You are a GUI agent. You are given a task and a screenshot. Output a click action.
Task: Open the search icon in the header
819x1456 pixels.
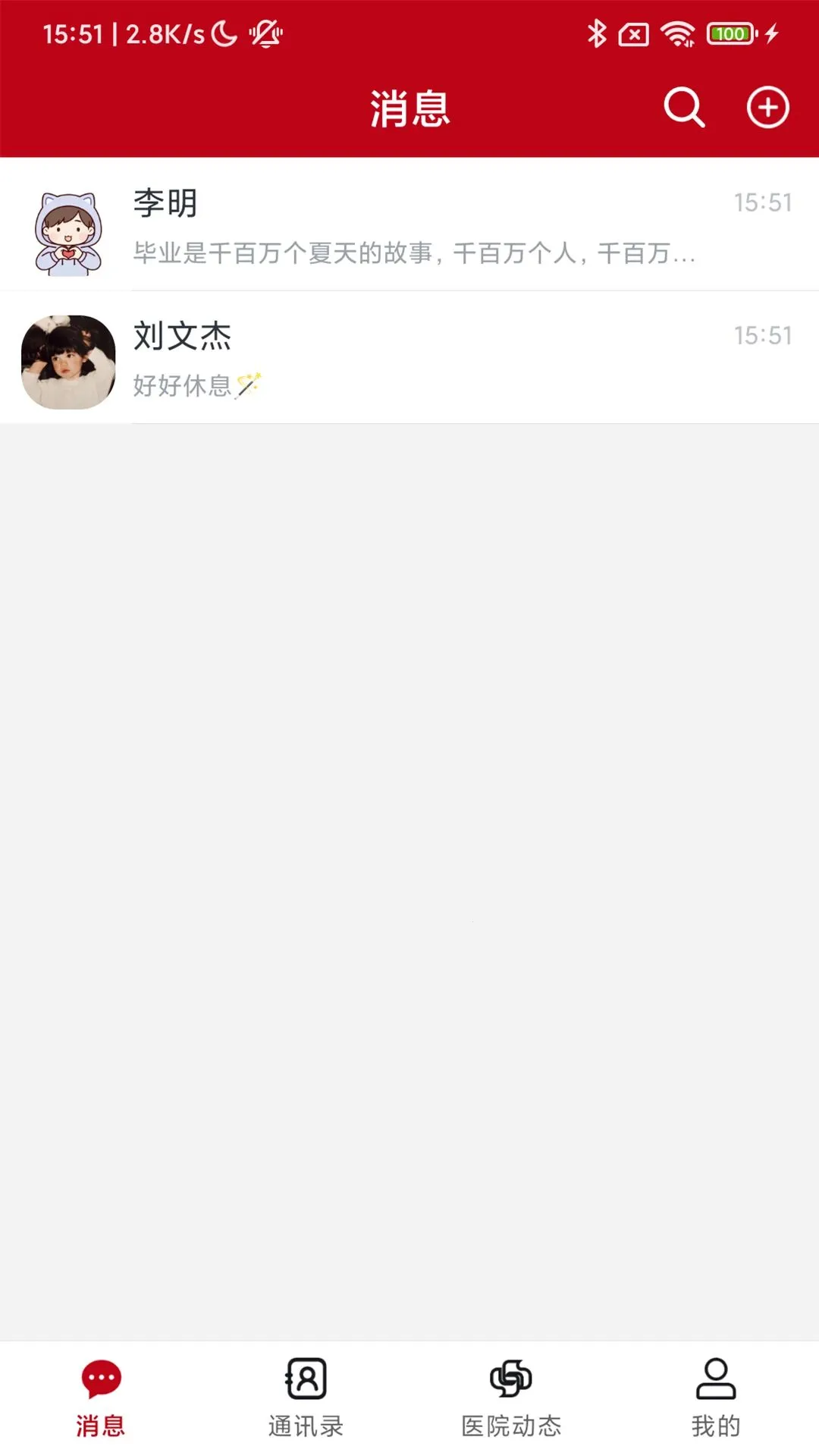pyautogui.click(x=685, y=108)
